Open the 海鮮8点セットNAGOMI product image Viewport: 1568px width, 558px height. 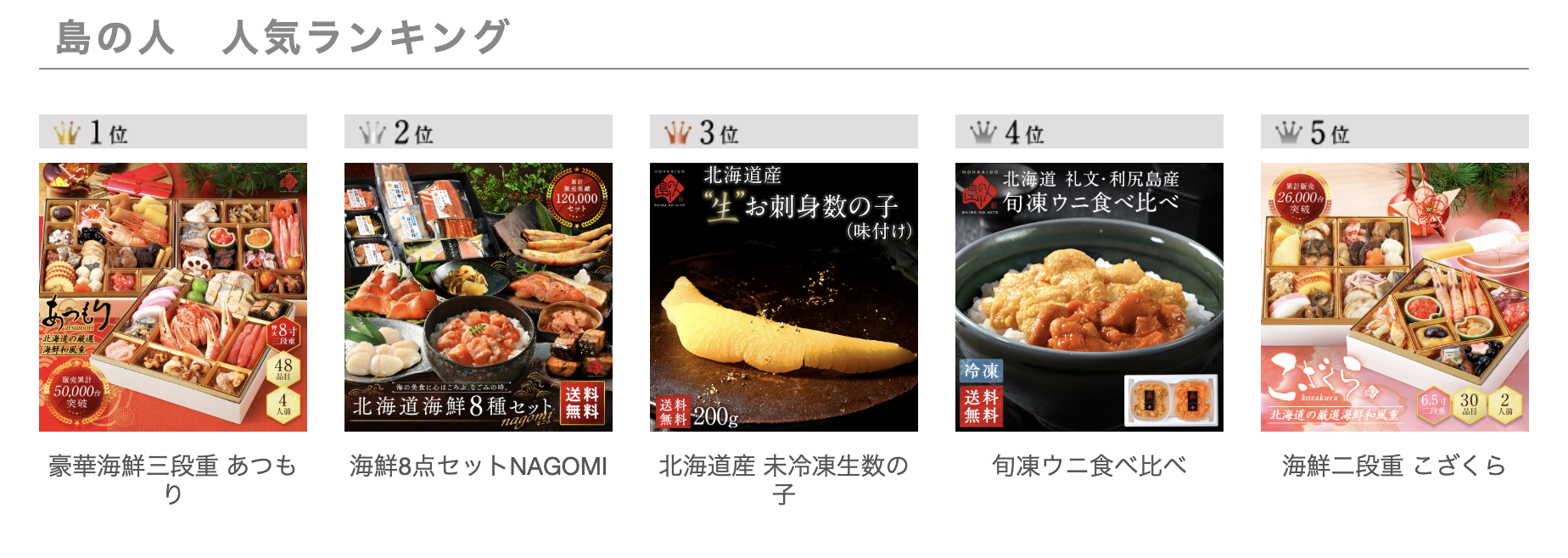click(x=478, y=297)
